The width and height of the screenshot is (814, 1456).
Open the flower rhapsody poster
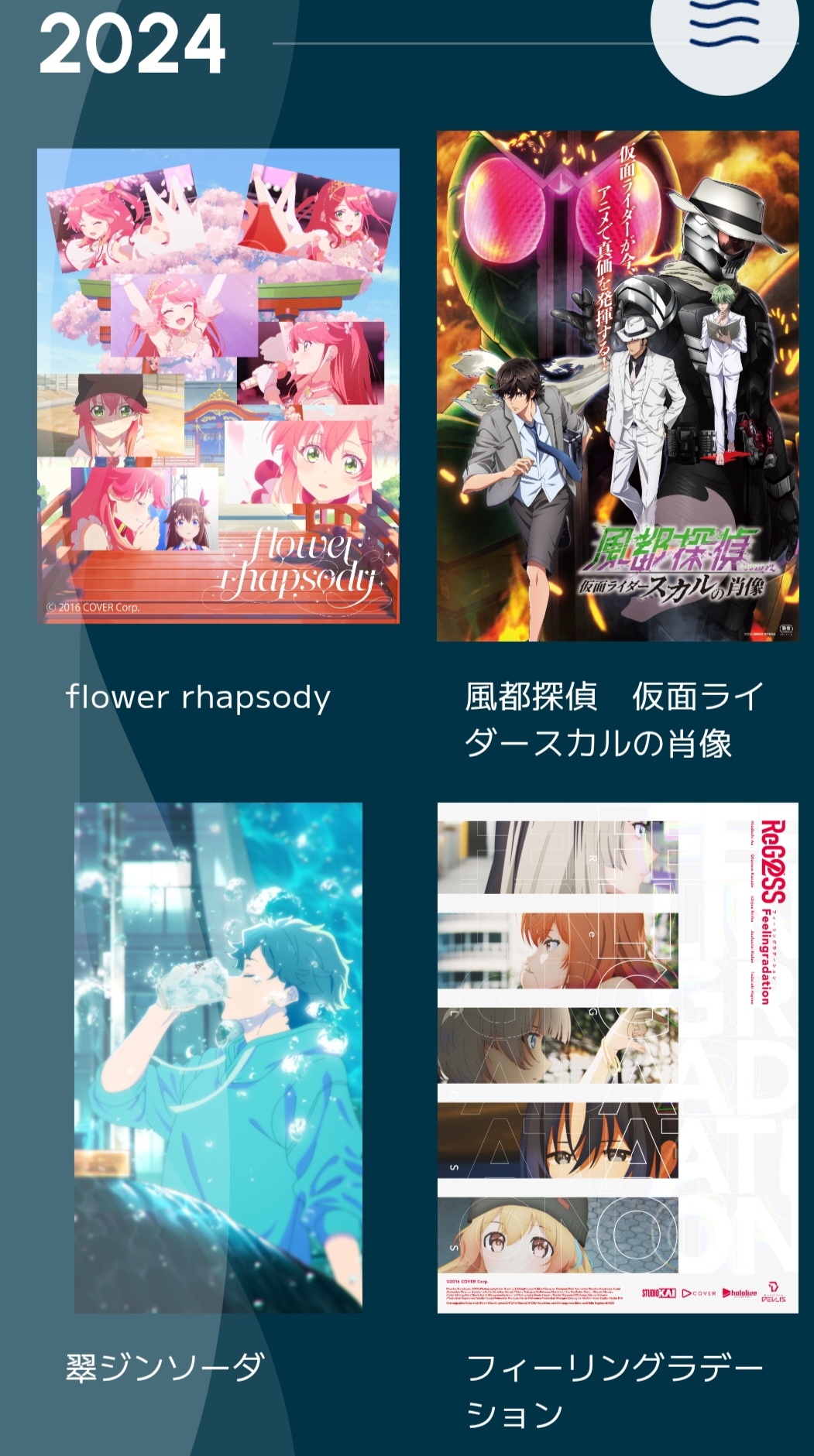click(218, 385)
